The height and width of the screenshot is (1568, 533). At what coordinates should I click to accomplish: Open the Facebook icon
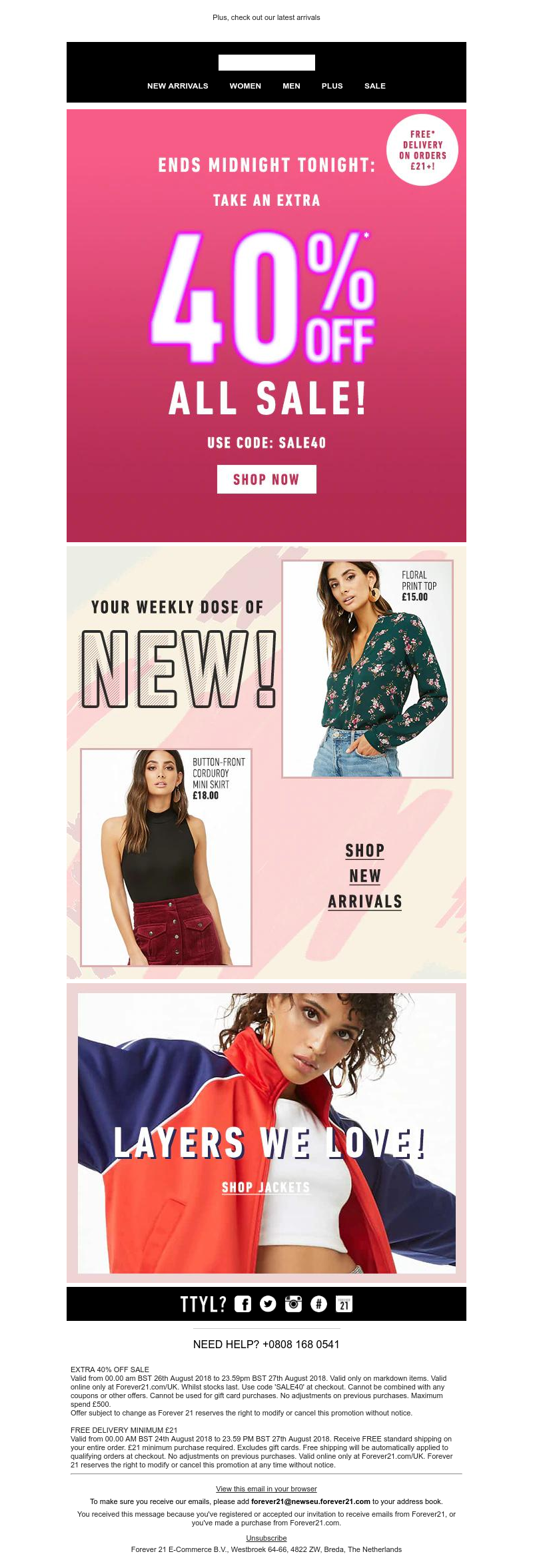(x=243, y=1304)
